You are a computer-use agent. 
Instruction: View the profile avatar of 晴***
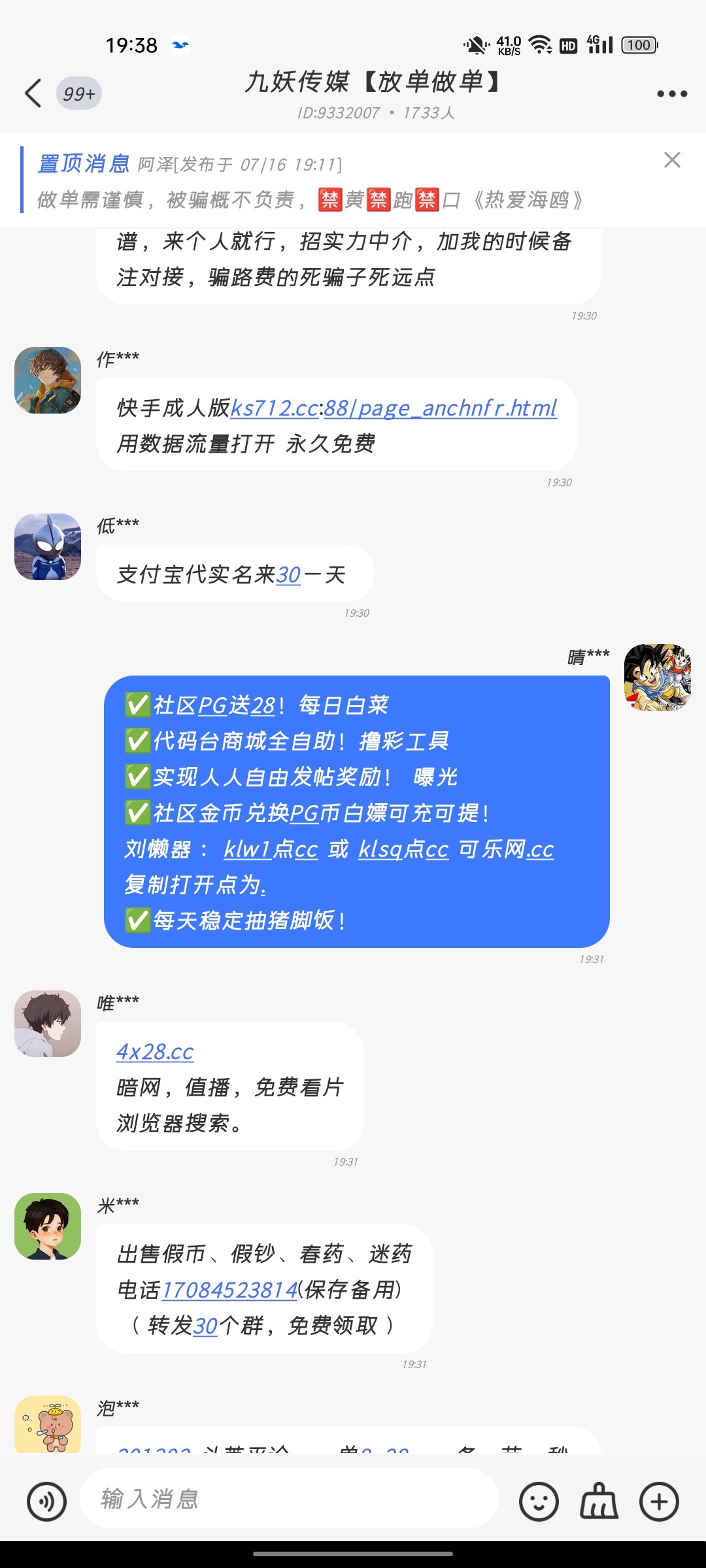[658, 678]
